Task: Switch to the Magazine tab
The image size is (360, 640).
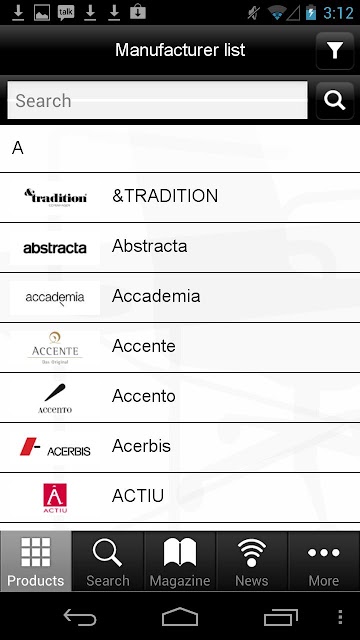Action: click(x=180, y=561)
